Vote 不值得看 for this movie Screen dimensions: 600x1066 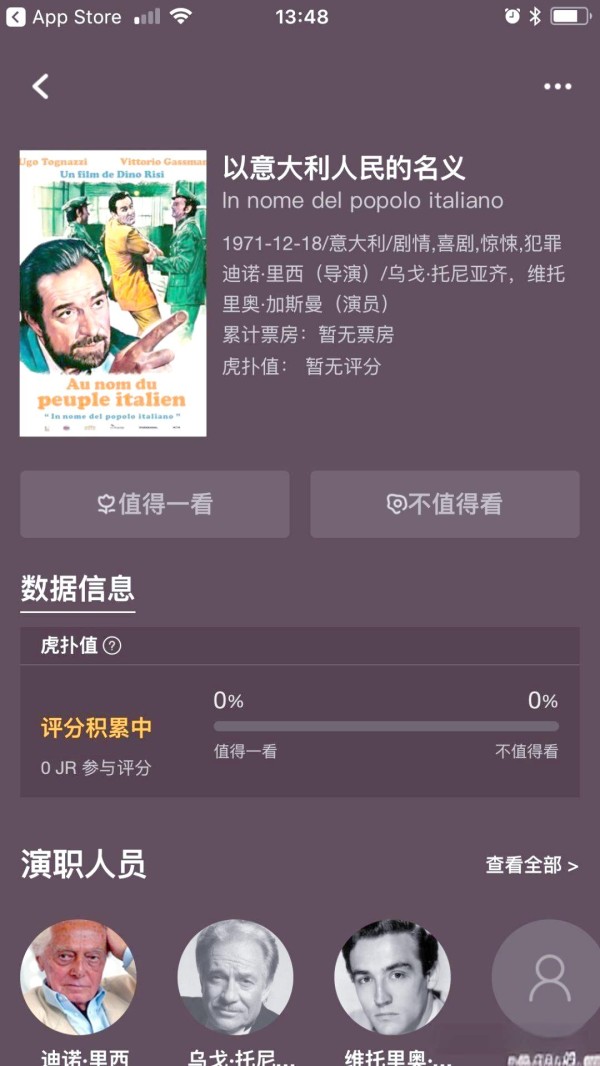(x=445, y=504)
